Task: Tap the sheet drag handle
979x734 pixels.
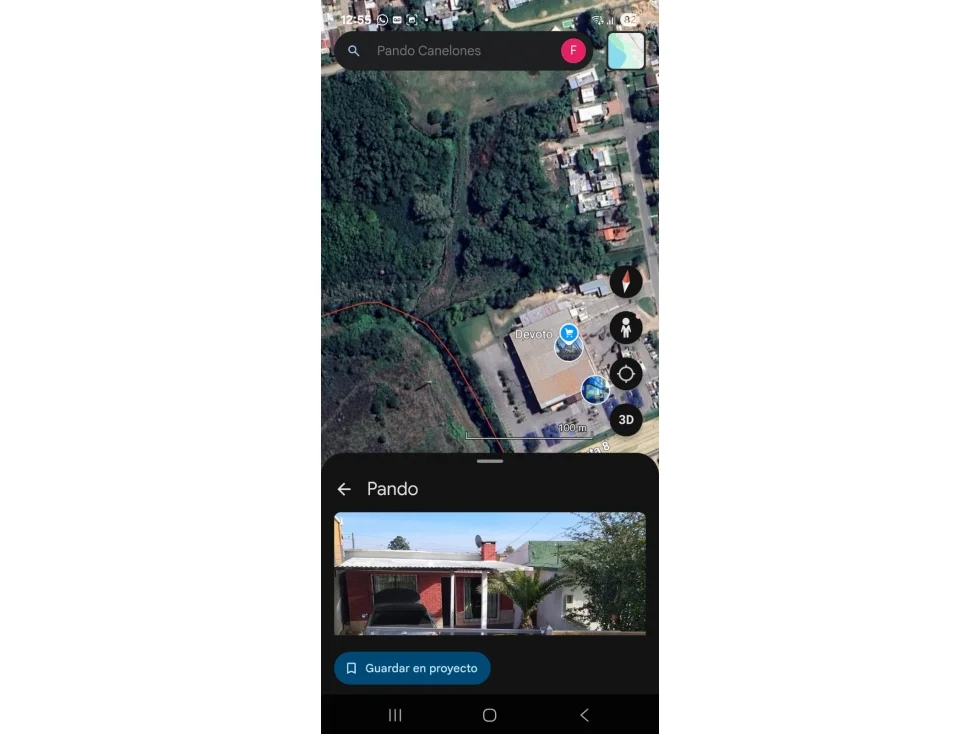Action: coord(489,461)
